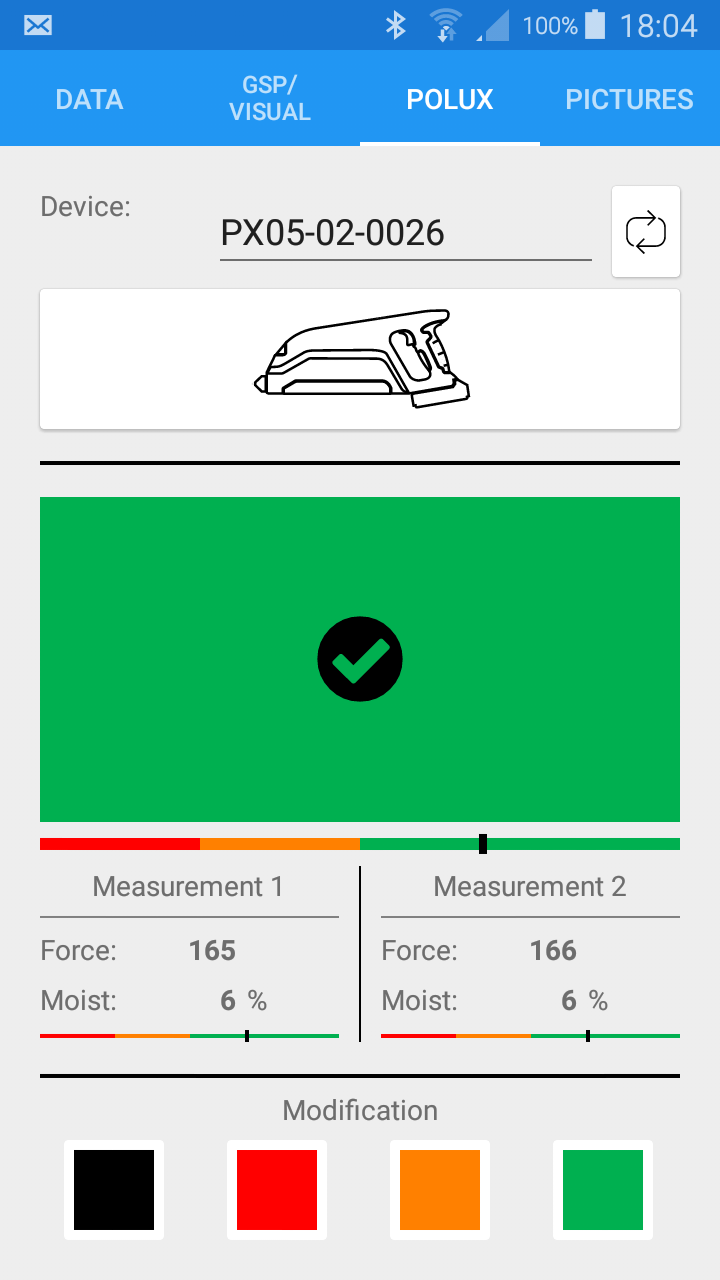Open the GSP/VISUAL tab
The image size is (720, 1280).
pyautogui.click(x=270, y=99)
